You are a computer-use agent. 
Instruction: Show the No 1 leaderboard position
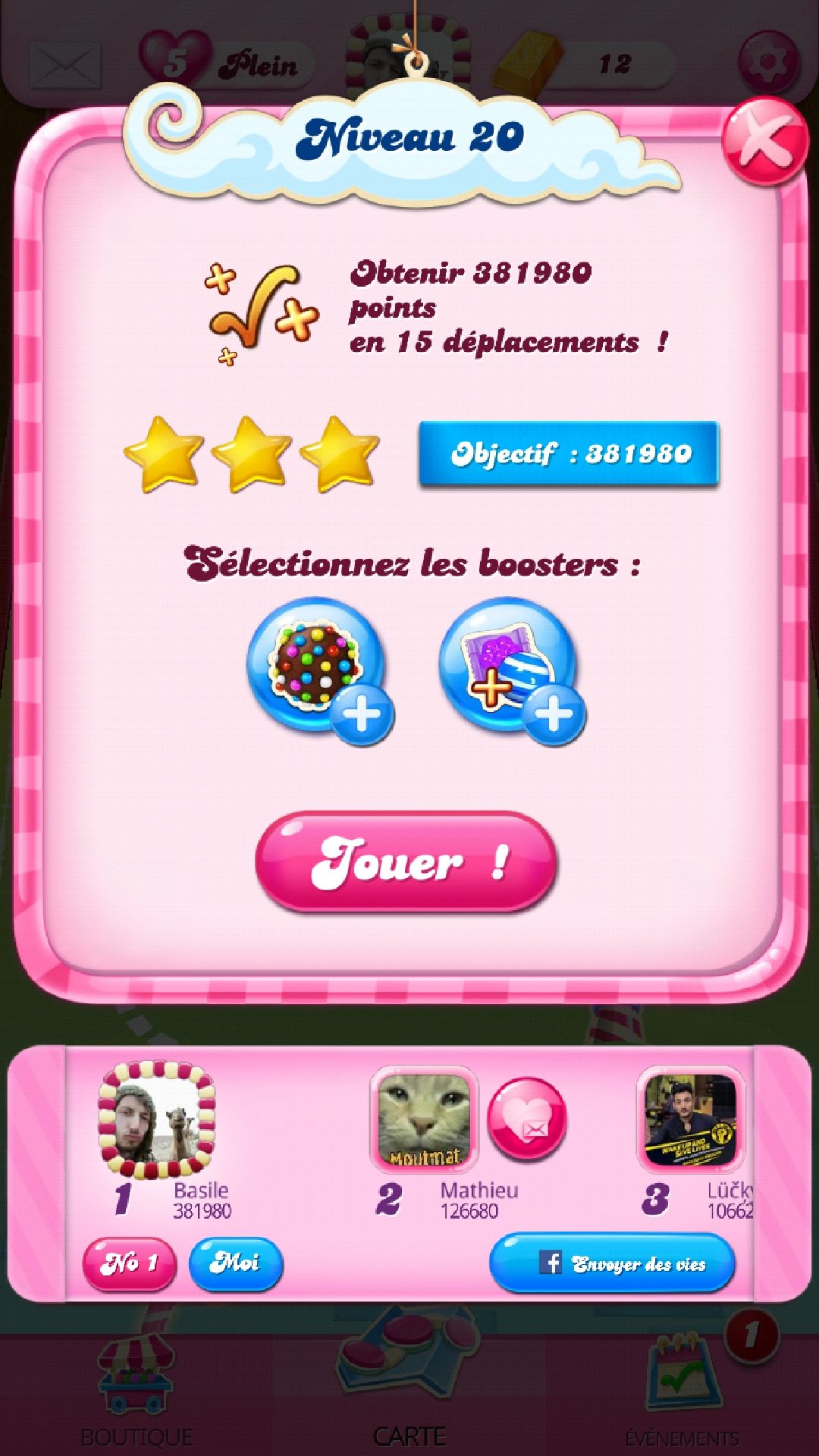tap(129, 1263)
